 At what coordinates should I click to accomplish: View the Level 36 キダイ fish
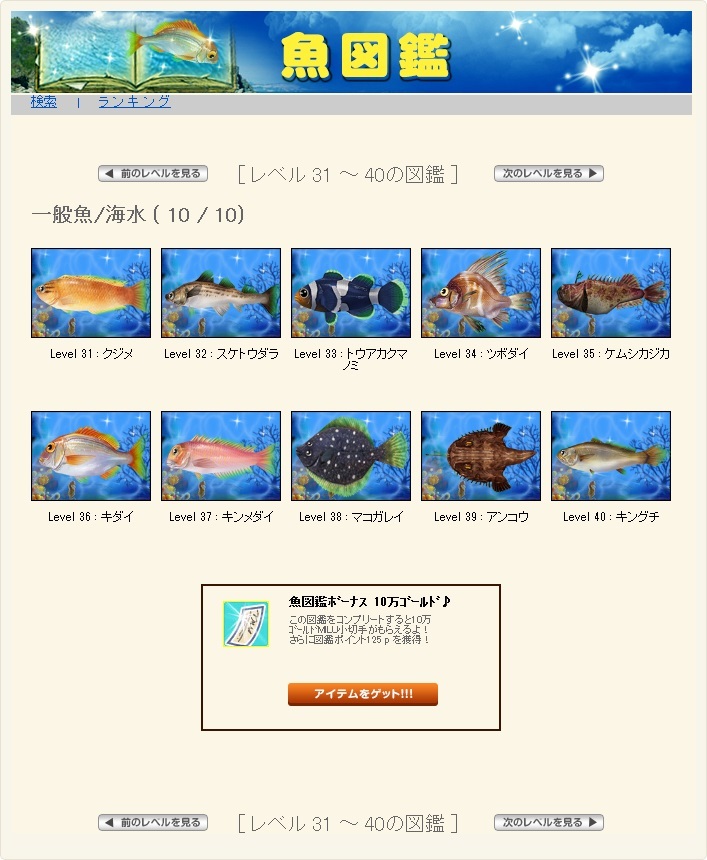91,456
